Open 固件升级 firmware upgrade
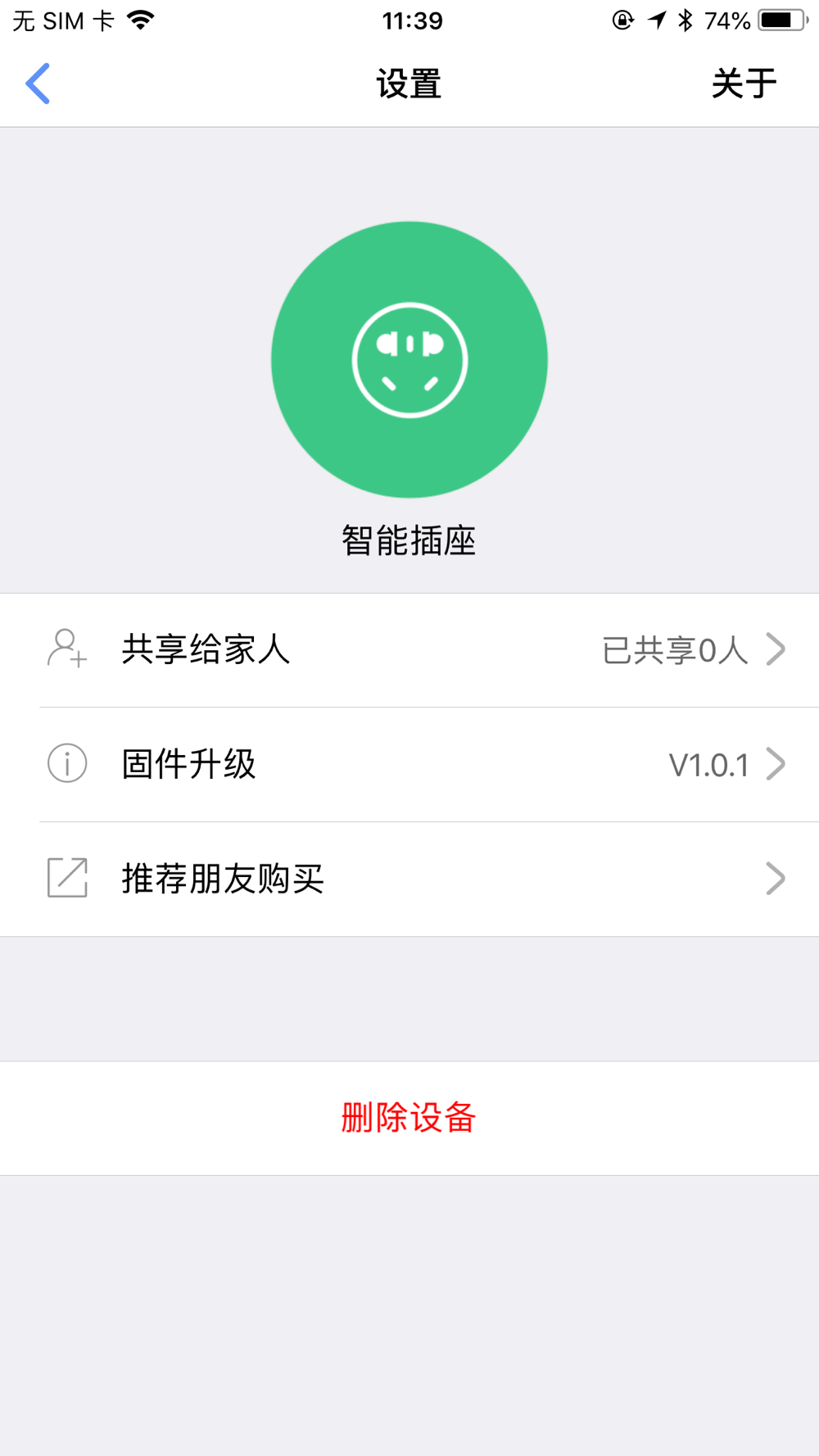 coord(409,765)
